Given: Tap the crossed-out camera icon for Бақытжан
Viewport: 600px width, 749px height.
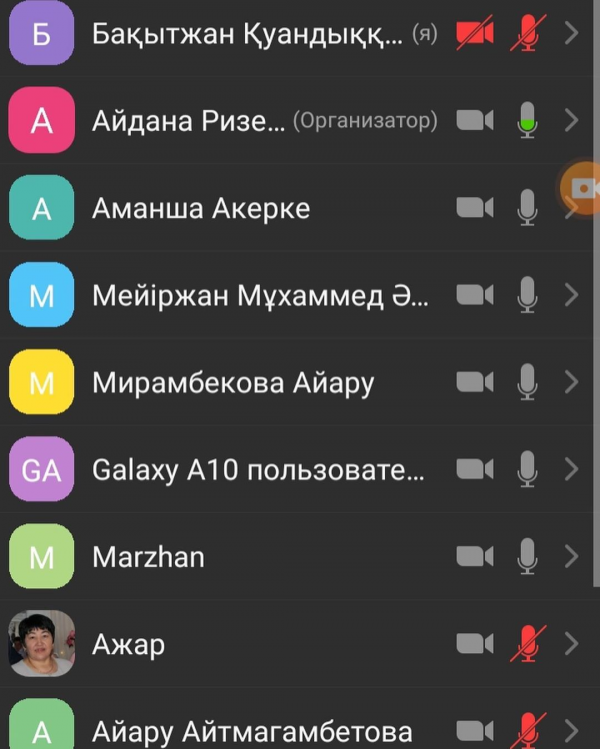Looking at the screenshot, I should pos(476,35).
